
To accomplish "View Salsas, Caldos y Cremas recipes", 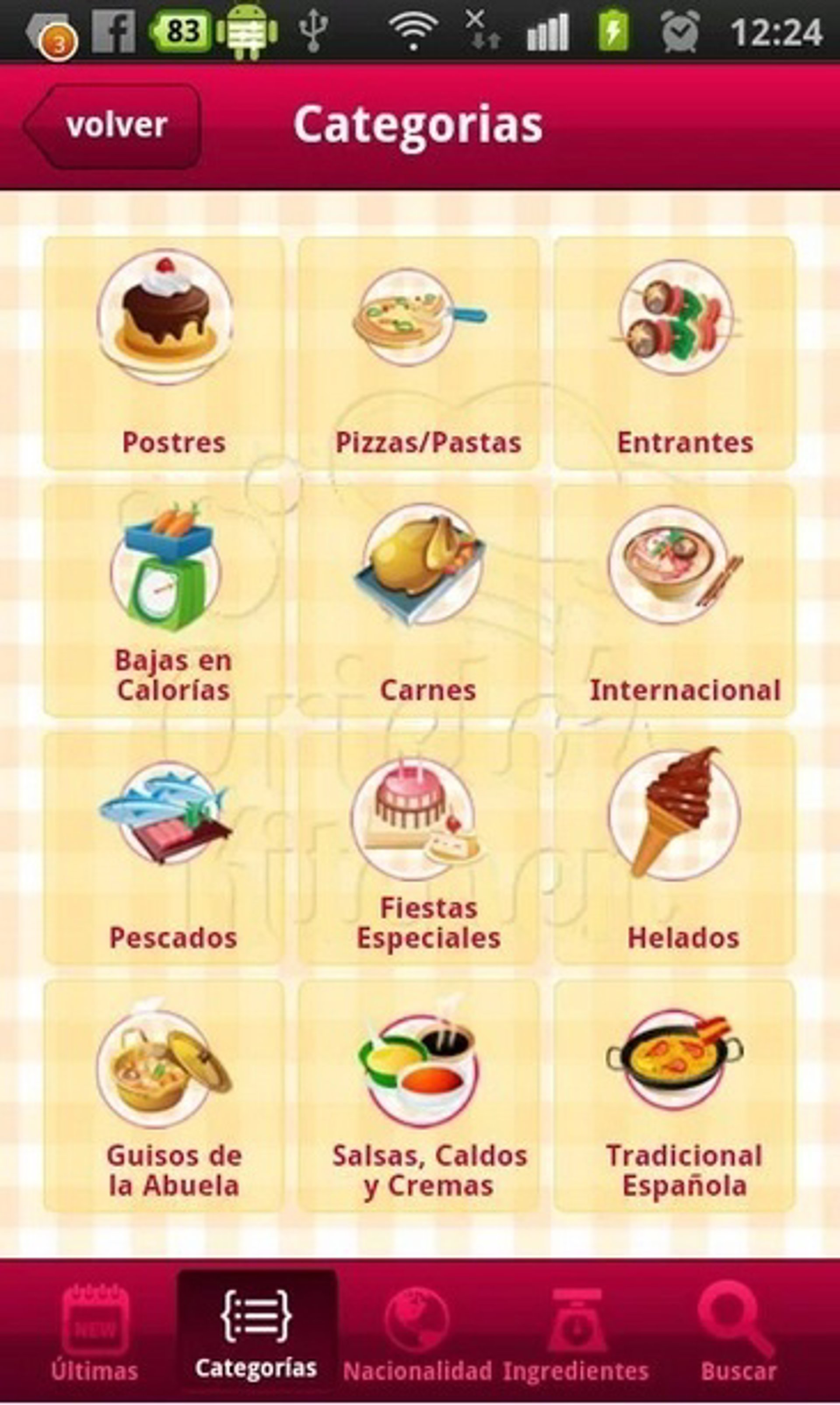I will (419, 1096).
